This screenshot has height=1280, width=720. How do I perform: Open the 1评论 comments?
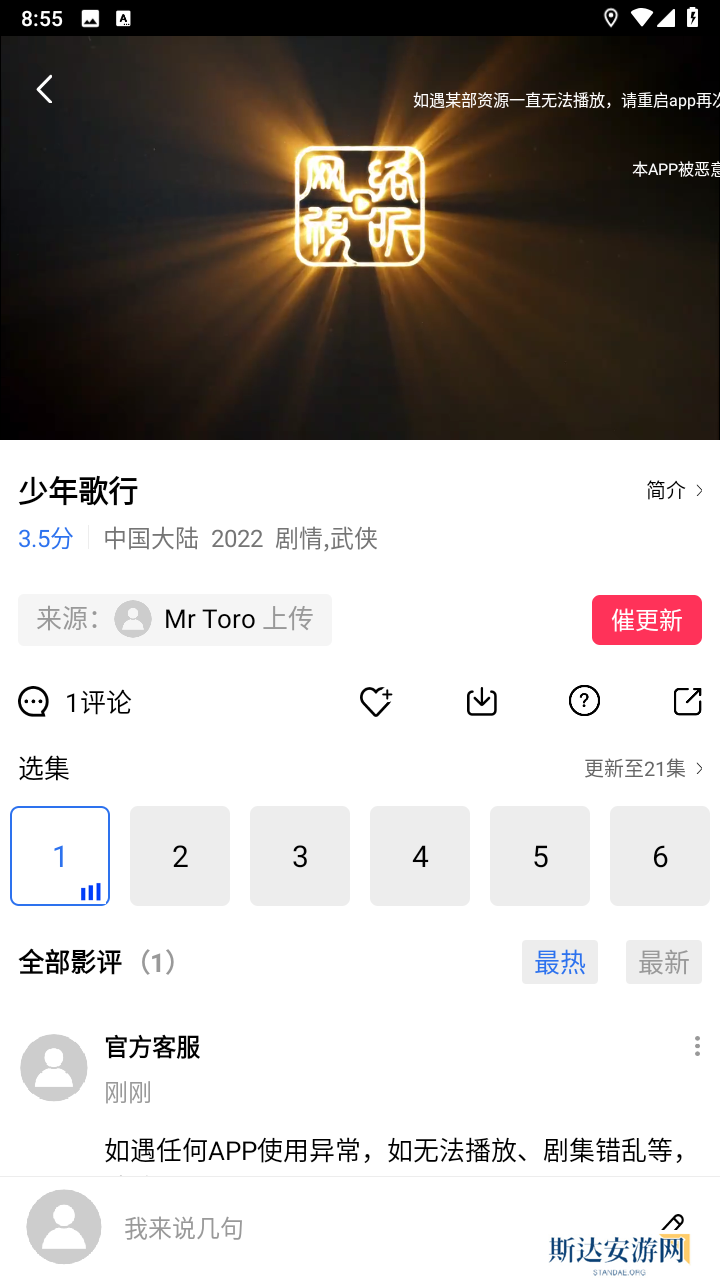coord(76,702)
